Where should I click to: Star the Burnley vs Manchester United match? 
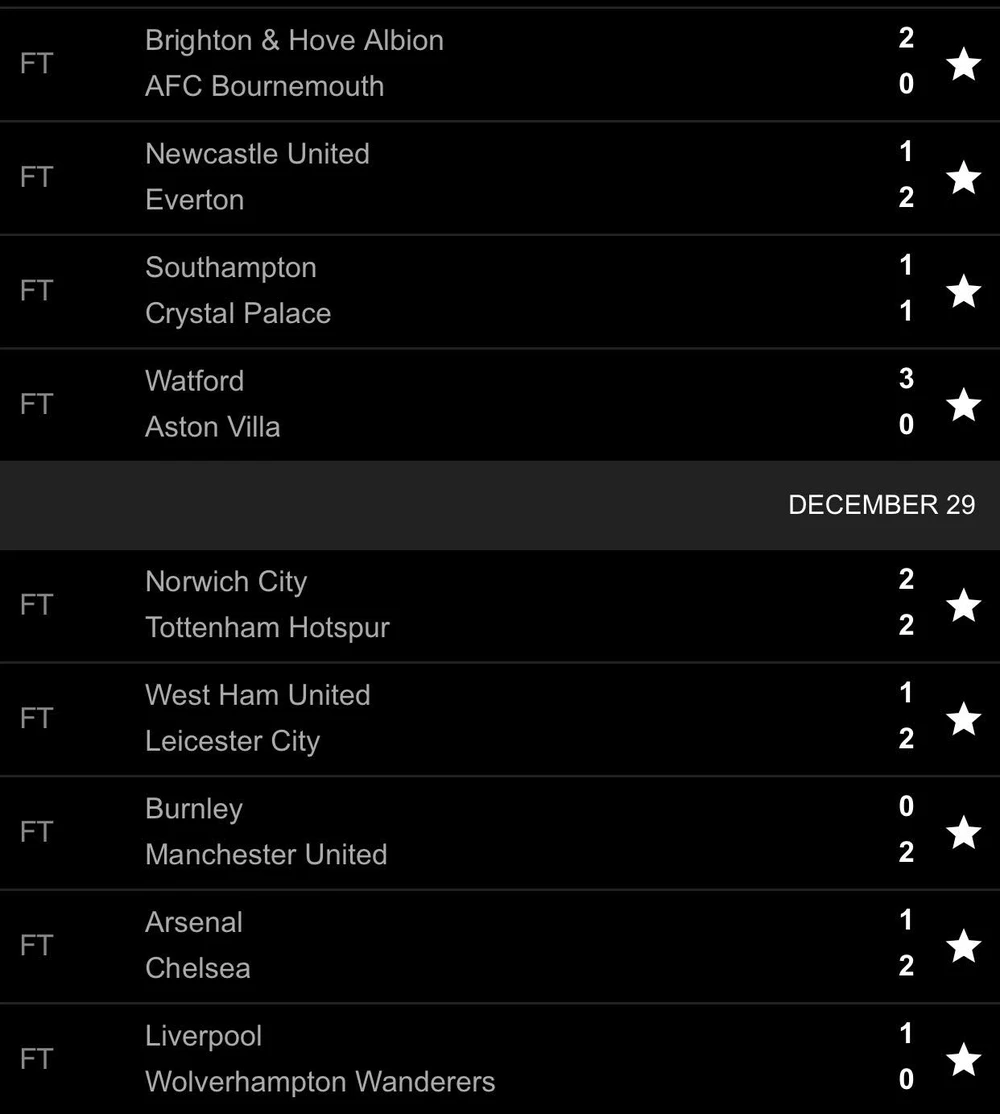click(x=963, y=832)
